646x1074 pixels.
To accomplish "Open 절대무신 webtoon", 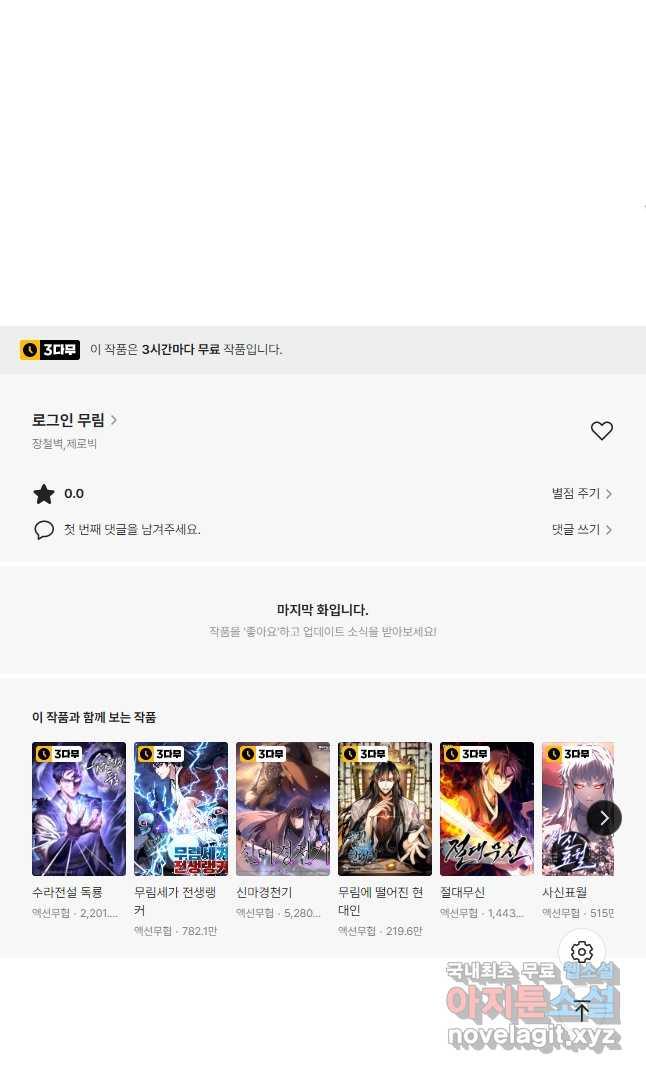I will click(x=487, y=809).
